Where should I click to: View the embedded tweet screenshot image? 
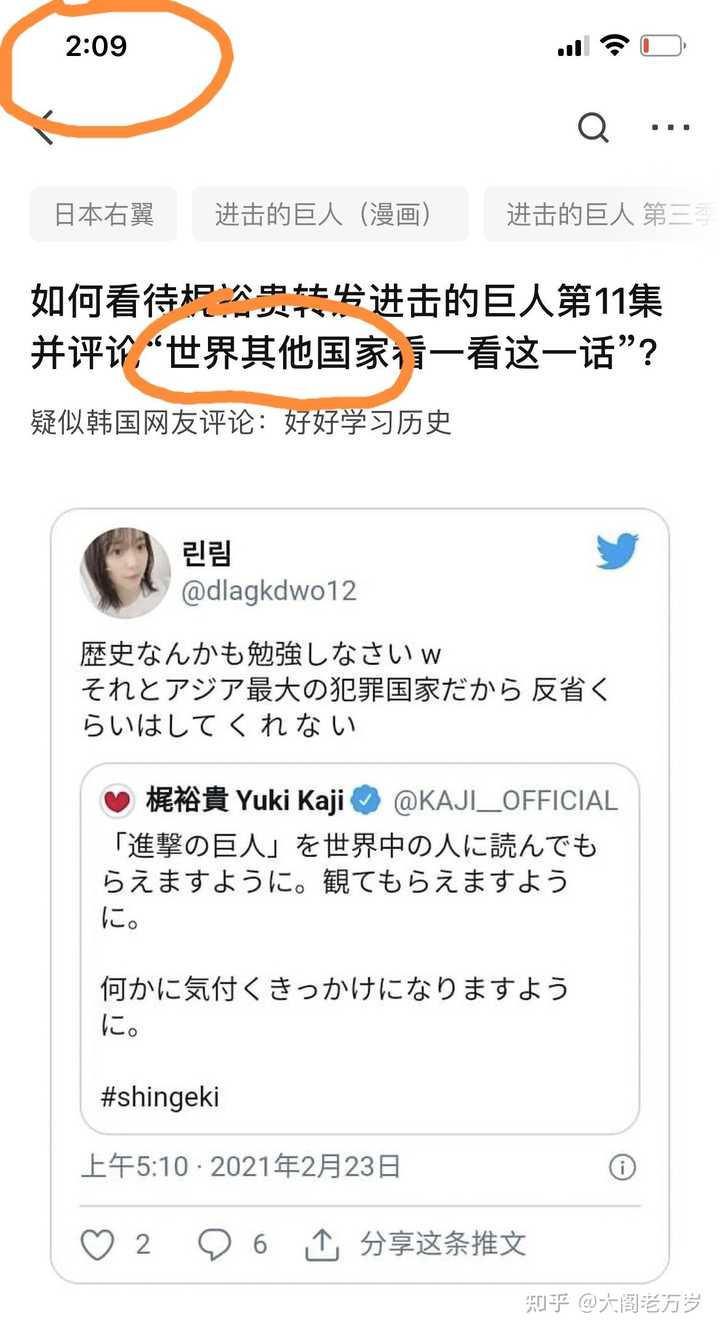tap(360, 897)
